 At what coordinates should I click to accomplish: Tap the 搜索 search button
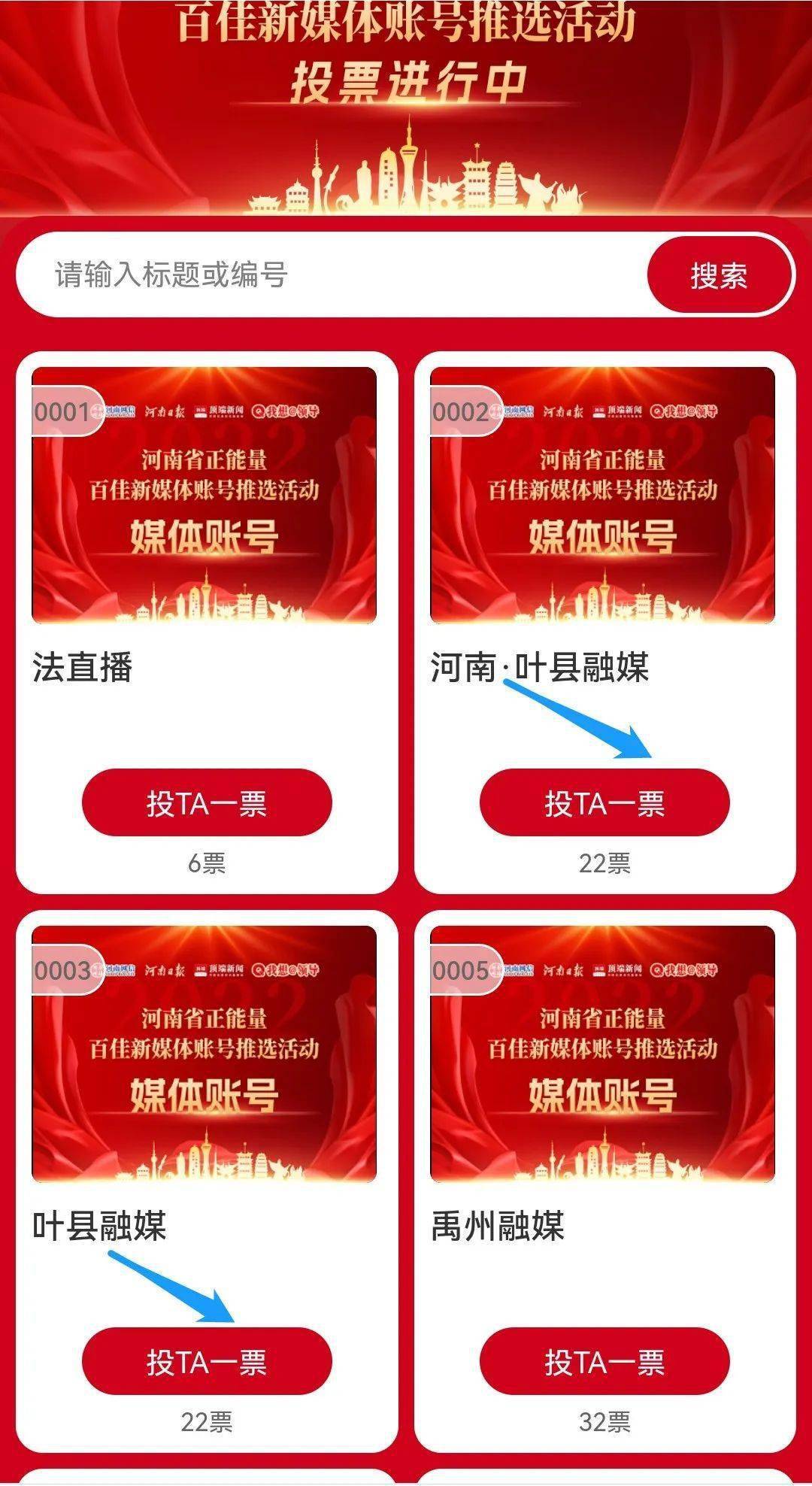click(719, 275)
